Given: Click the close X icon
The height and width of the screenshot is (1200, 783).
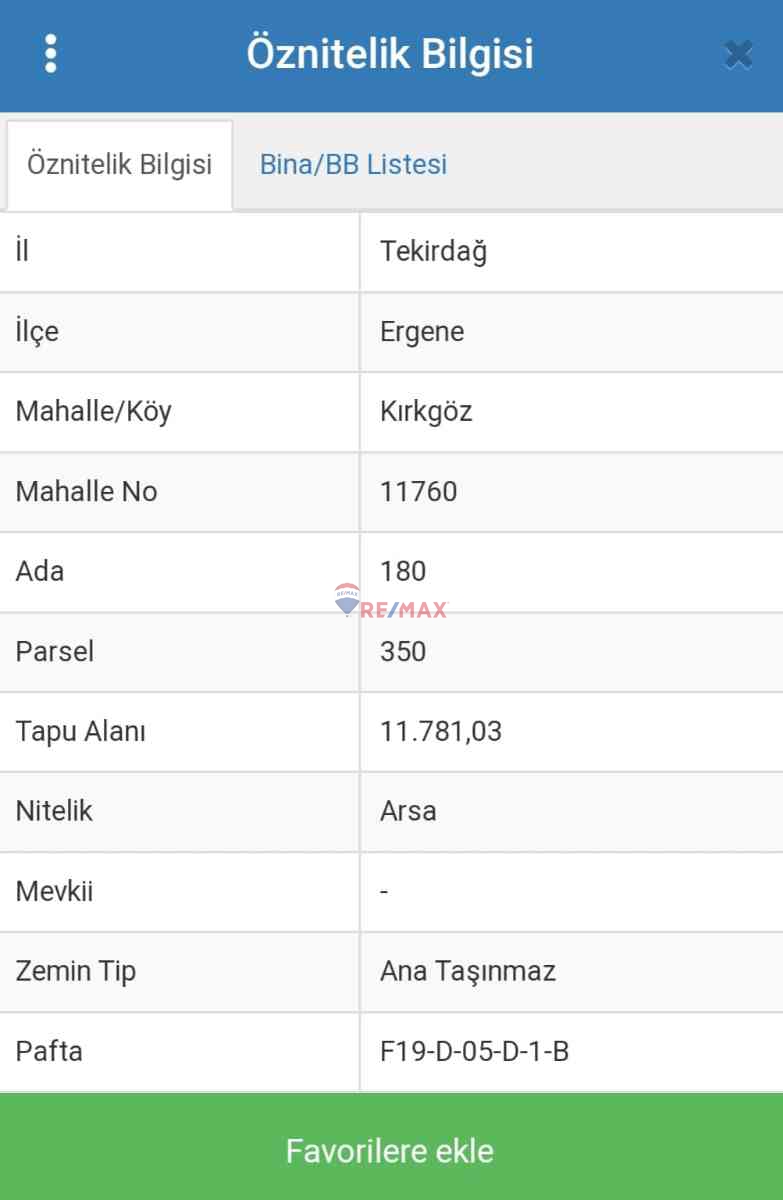Looking at the screenshot, I should tap(737, 54).
